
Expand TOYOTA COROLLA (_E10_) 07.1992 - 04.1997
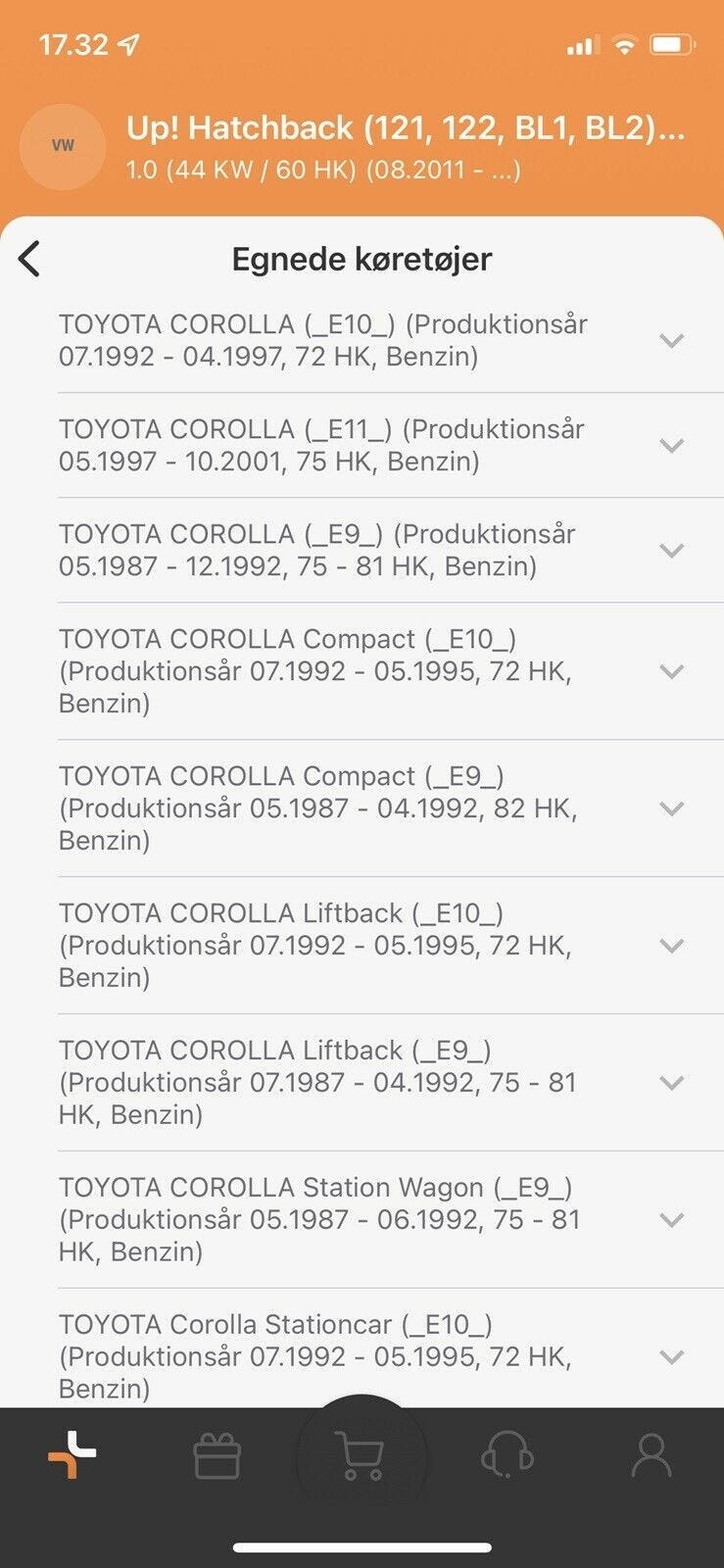tap(671, 341)
